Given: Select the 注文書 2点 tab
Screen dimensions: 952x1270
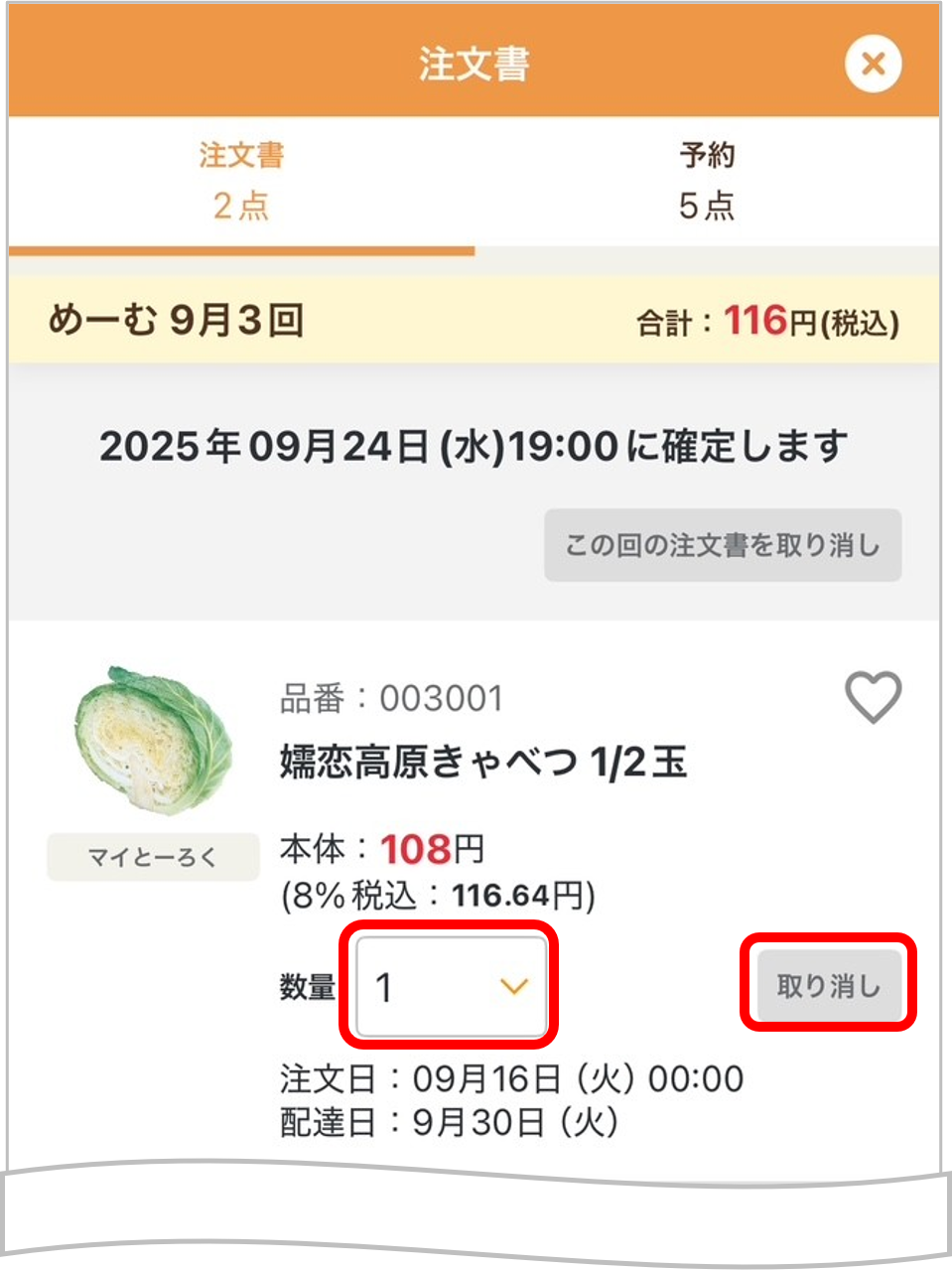Looking at the screenshot, I should (x=241, y=181).
